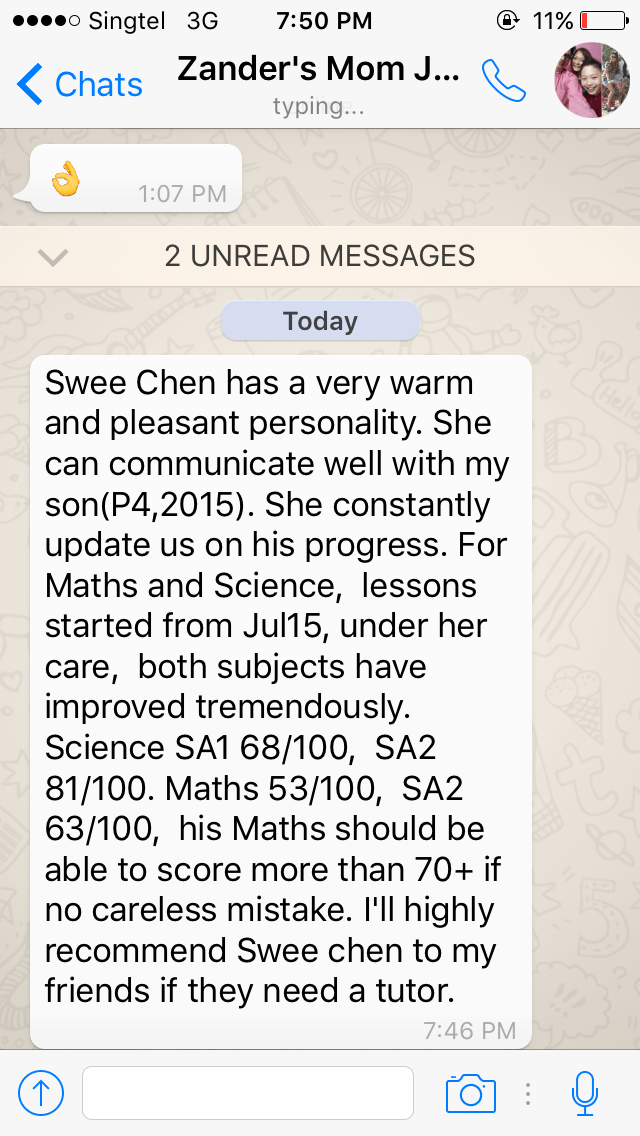Start a voice call with Zander's Mom

[x=503, y=82]
